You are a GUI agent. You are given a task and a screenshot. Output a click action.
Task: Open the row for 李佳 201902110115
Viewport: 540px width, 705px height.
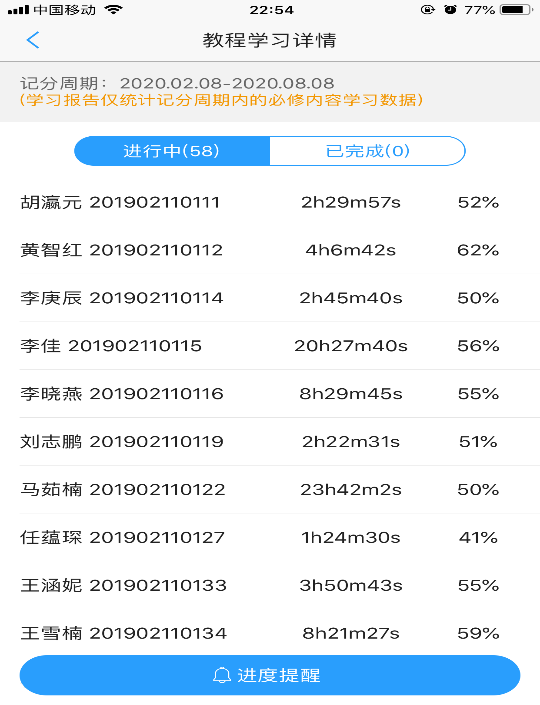pos(270,346)
